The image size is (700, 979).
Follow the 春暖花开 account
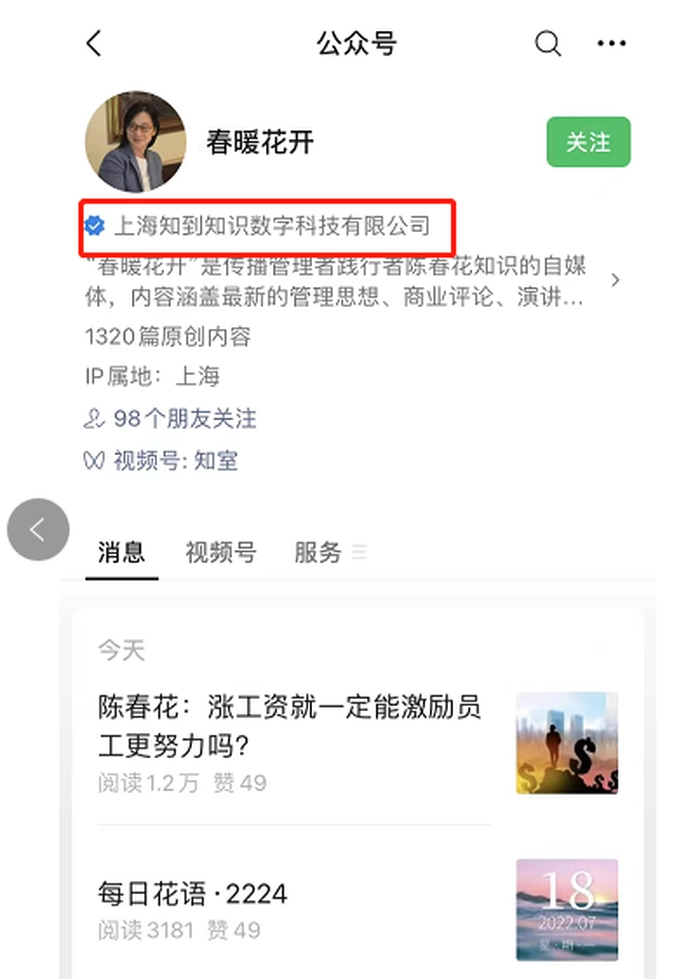pyautogui.click(x=588, y=142)
